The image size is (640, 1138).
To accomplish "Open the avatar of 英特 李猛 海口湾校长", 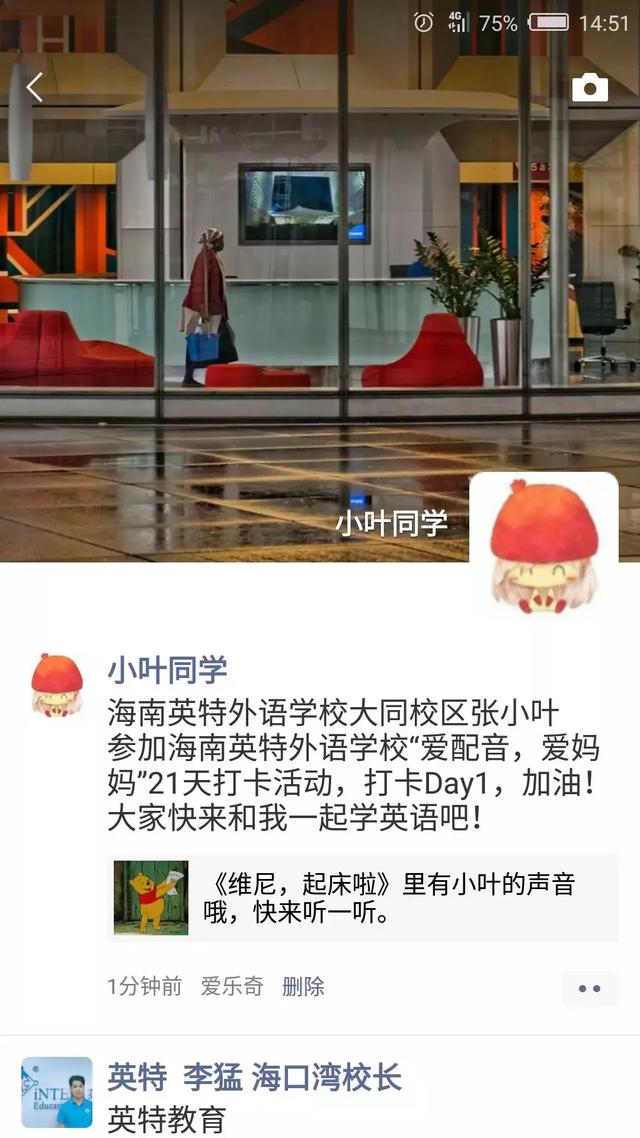I will click(57, 1092).
